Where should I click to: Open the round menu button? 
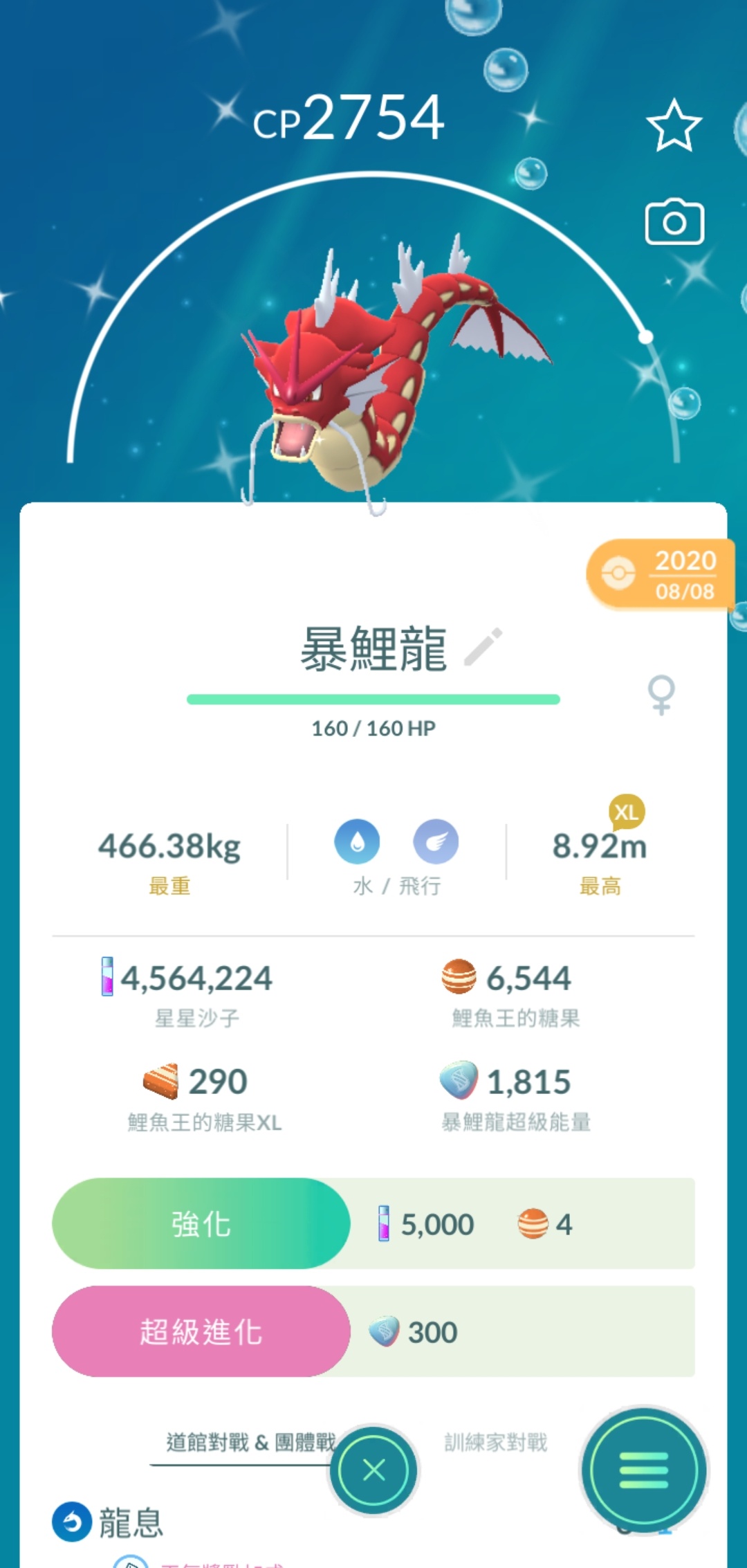[x=643, y=1470]
